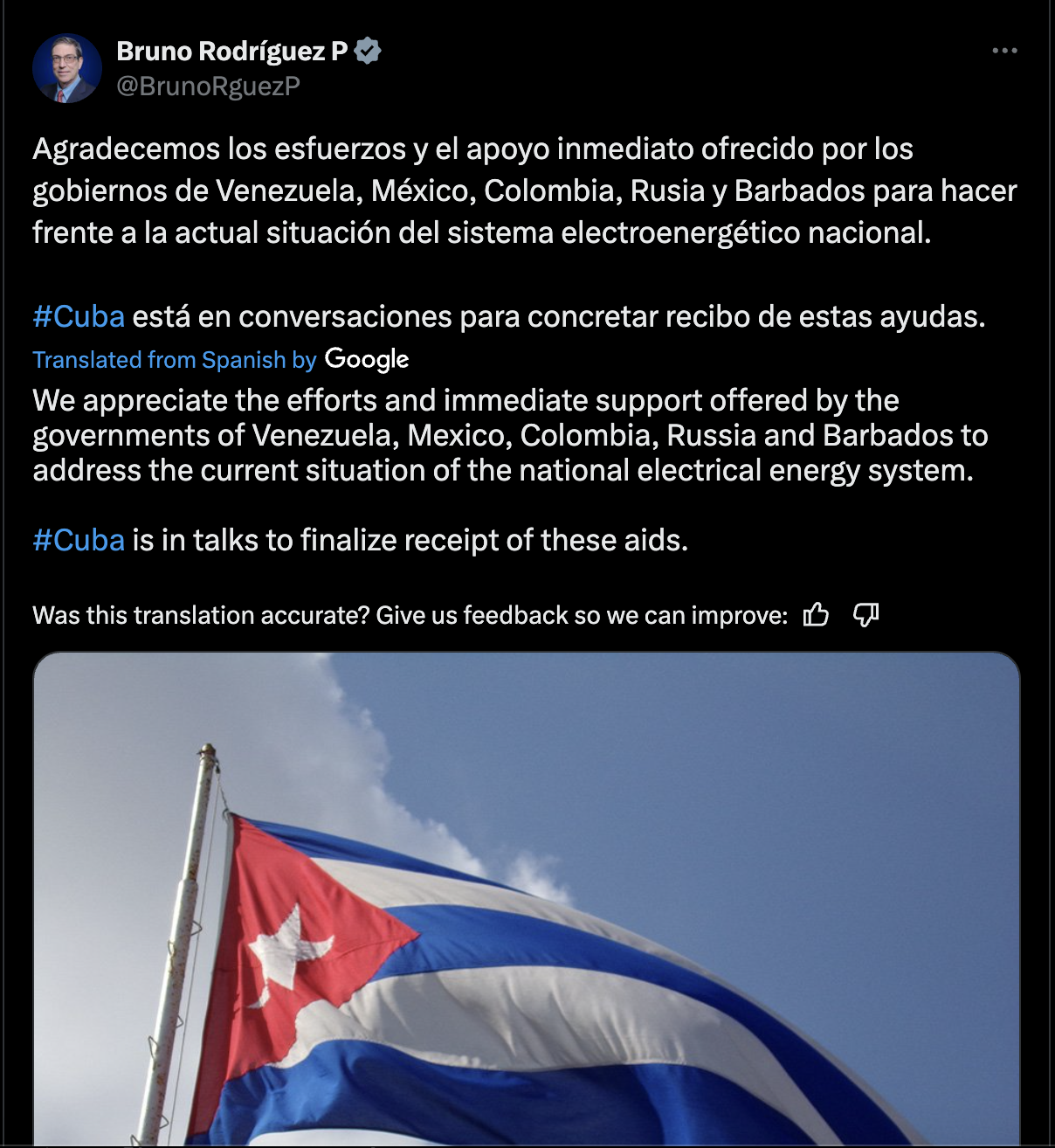Open the @BrunoRguezP handle link
1055x1148 pixels.
coord(208,86)
